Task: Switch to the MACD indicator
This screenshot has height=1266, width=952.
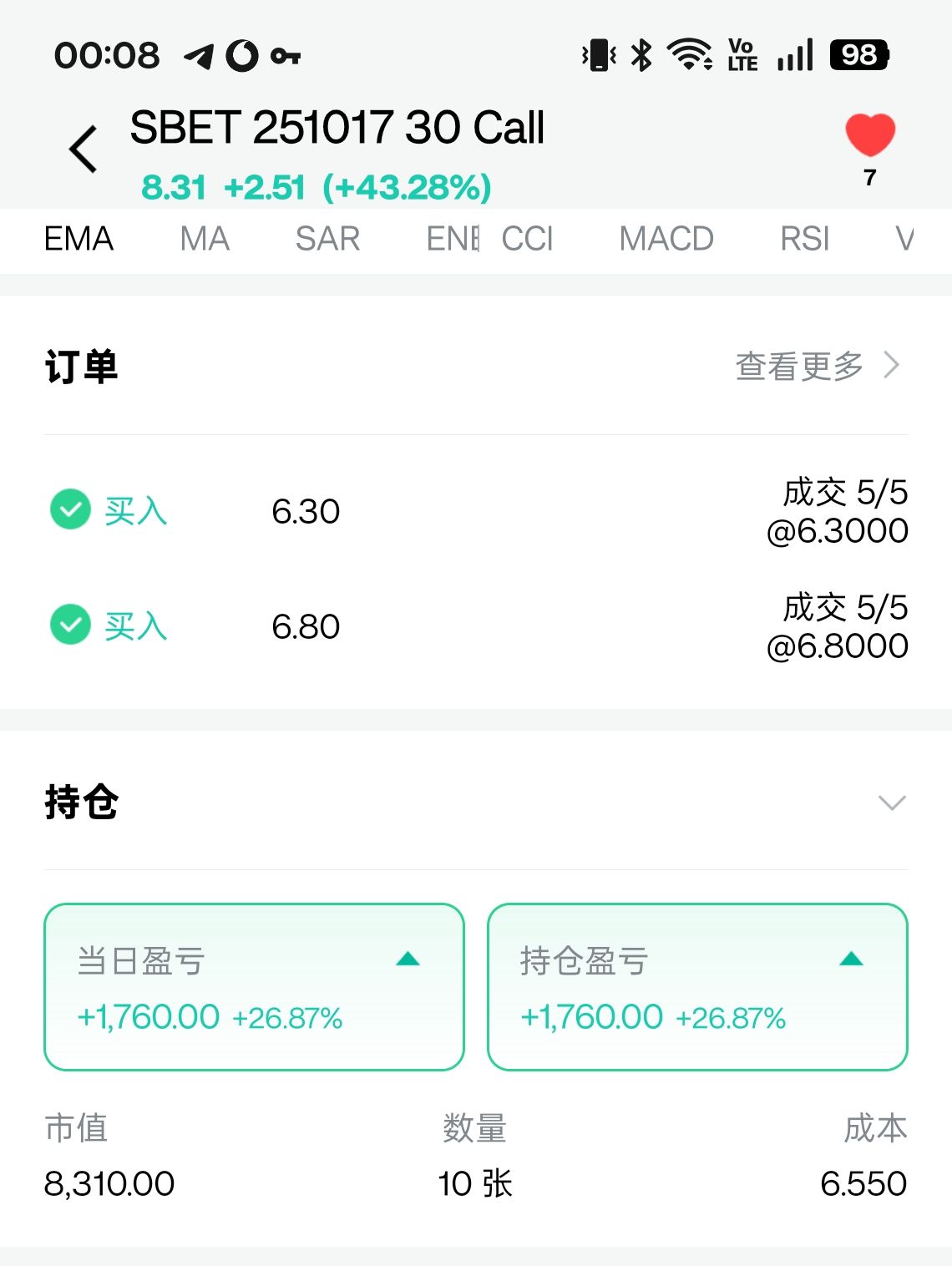Action: click(666, 240)
